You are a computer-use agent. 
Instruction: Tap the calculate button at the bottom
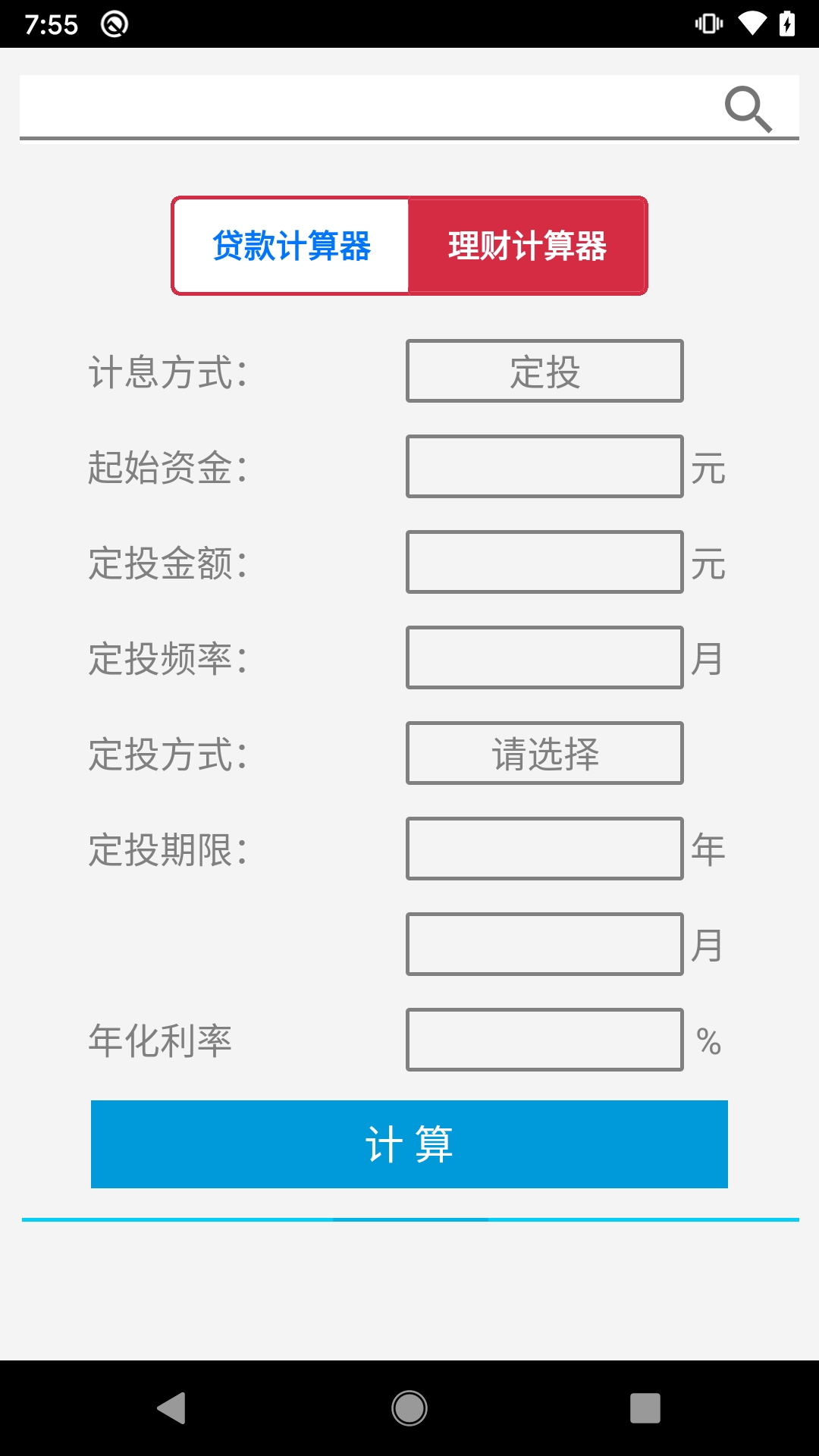pos(409,1144)
